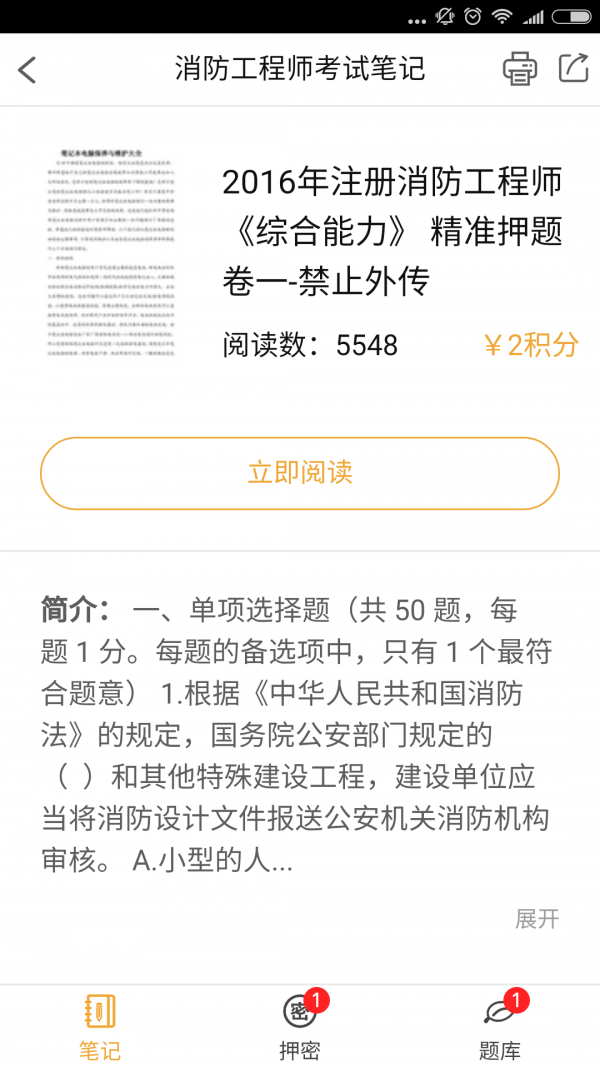Expand the 简介 with 展开
Image resolution: width=600 pixels, height=1067 pixels.
pyautogui.click(x=537, y=919)
